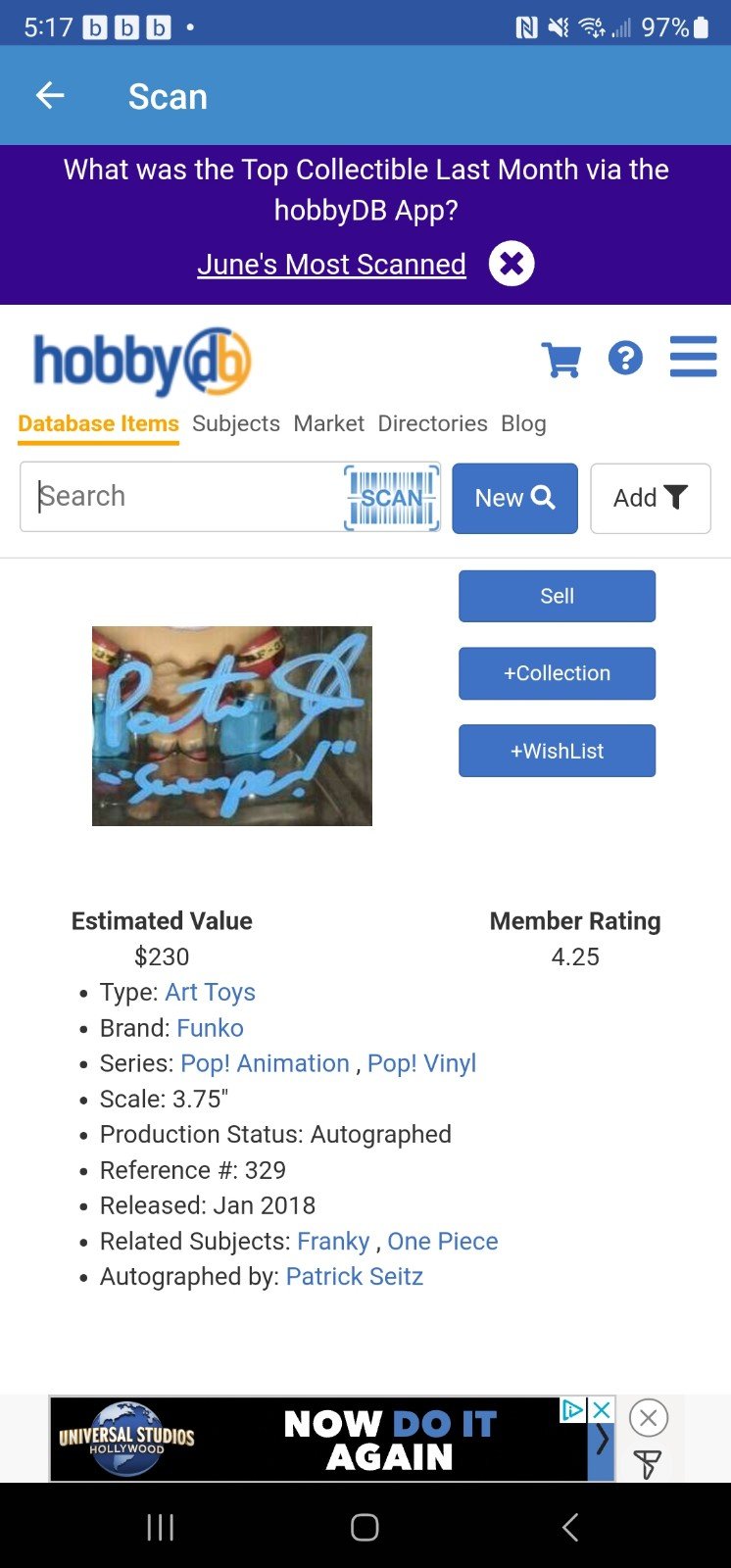Screen dimensions: 731x1568
Task: Go back from the Scan screen
Action: click(x=50, y=96)
